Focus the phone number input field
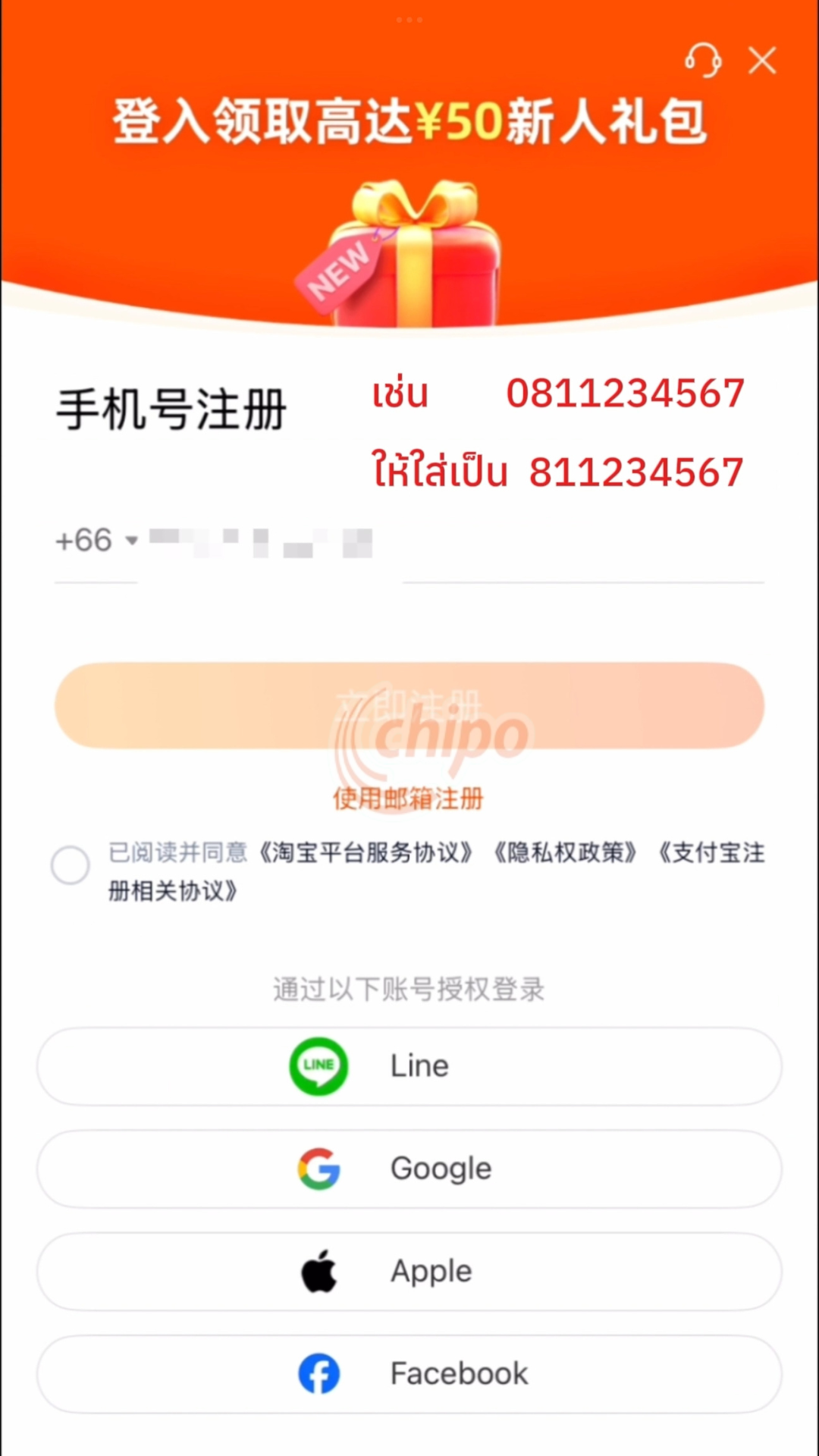 click(455, 542)
